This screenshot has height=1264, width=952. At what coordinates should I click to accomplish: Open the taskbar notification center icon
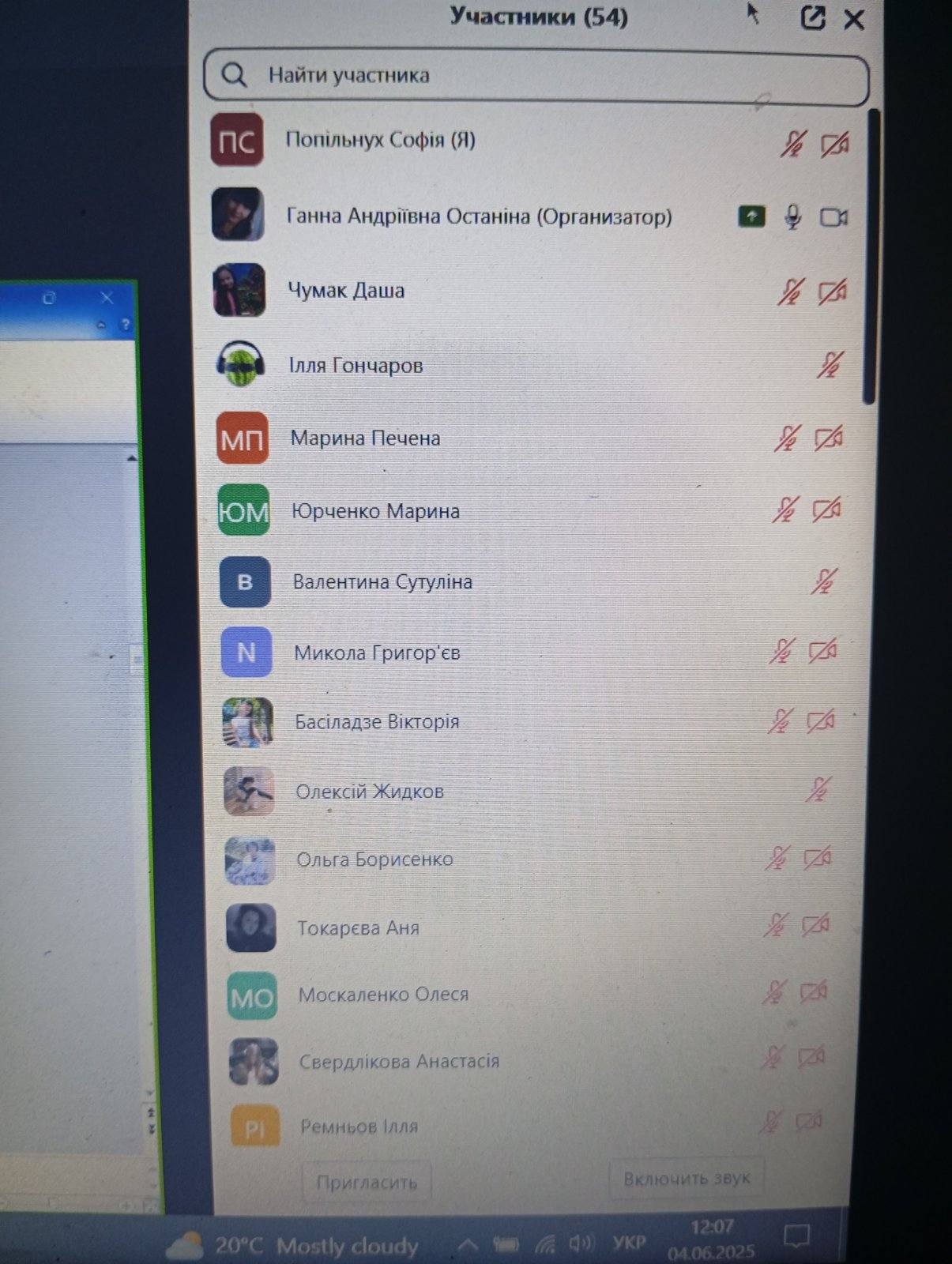tap(796, 1236)
